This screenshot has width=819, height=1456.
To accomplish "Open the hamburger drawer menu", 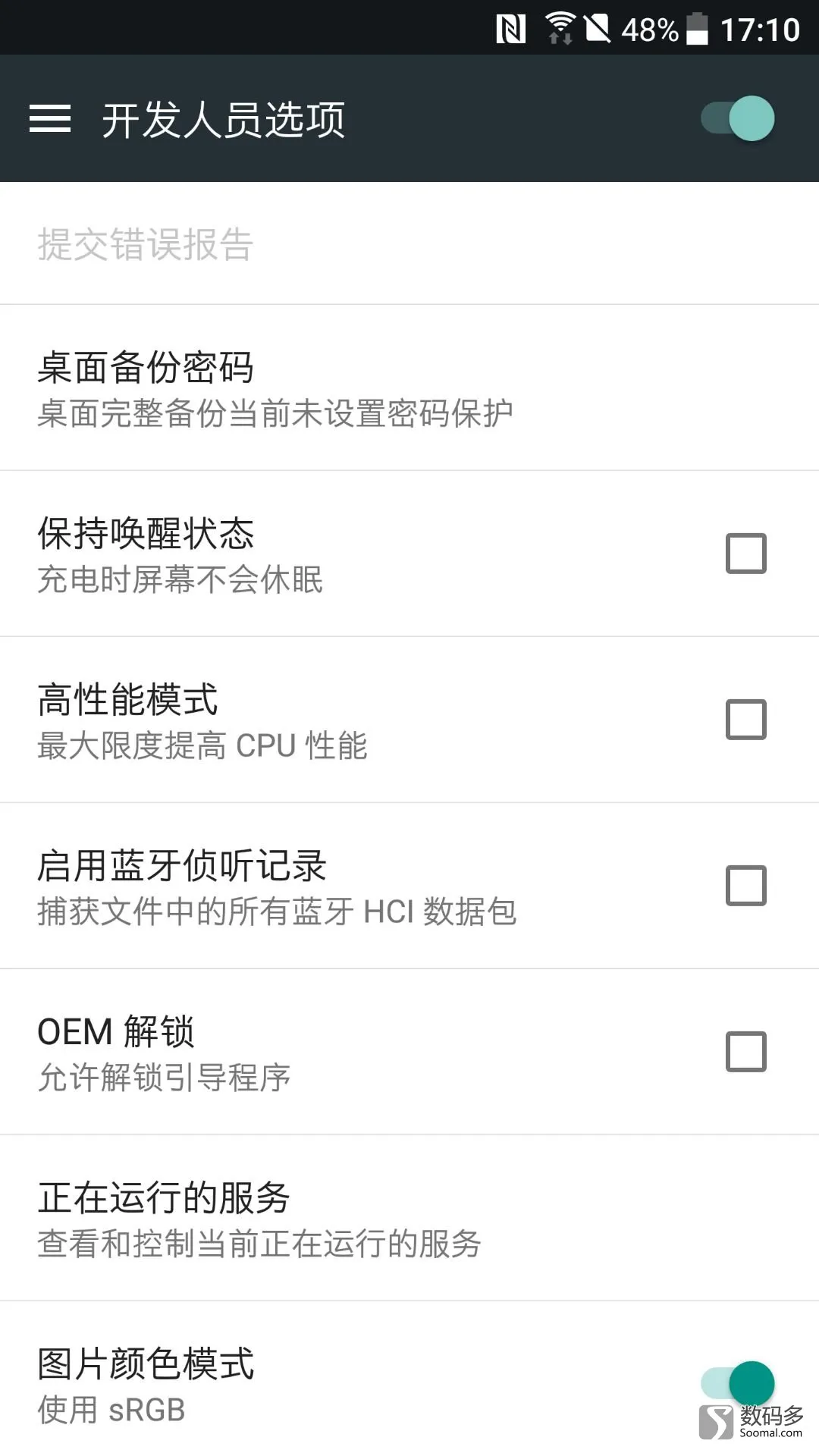I will pyautogui.click(x=50, y=119).
